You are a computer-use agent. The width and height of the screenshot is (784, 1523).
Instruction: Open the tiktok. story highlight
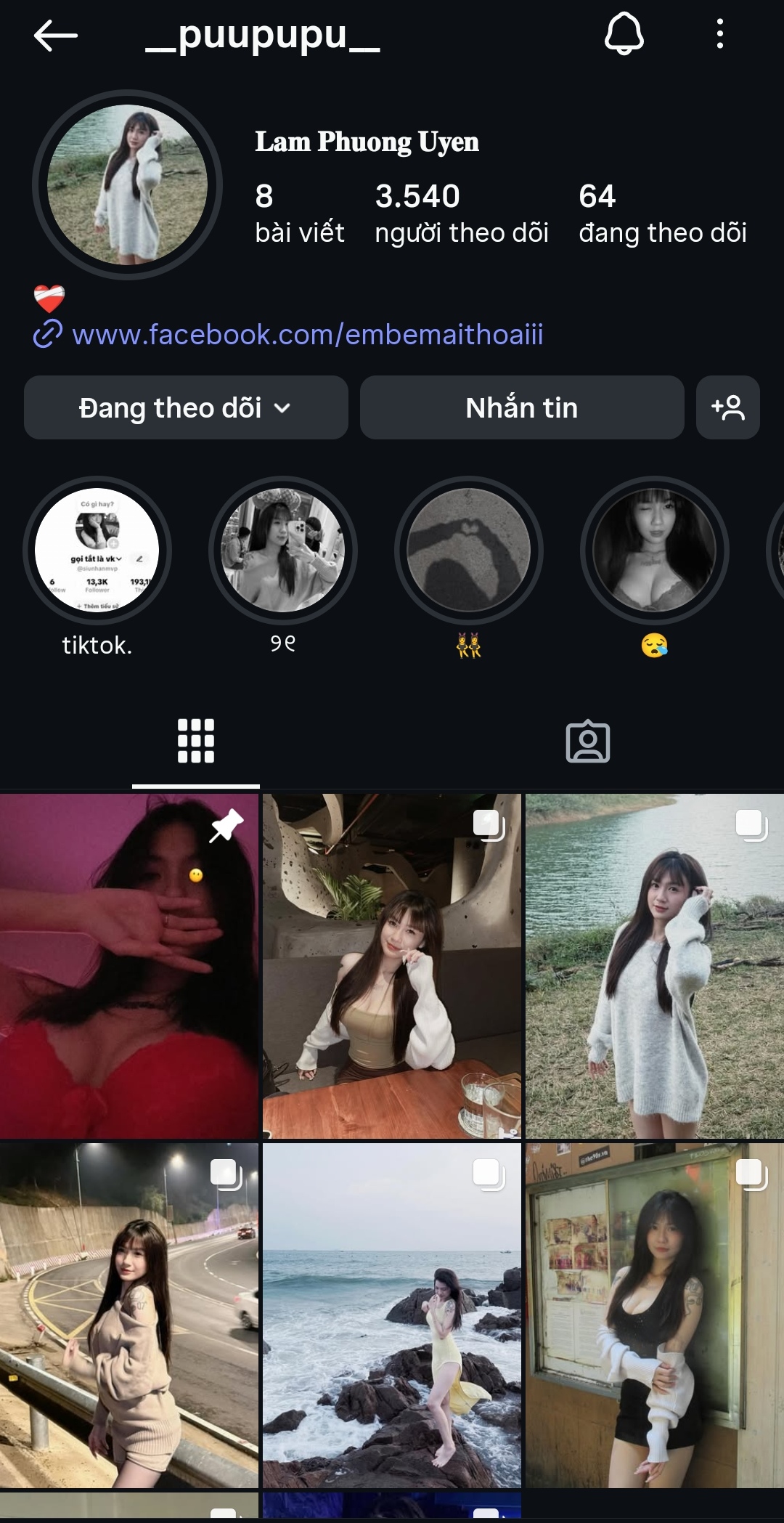pos(97,550)
